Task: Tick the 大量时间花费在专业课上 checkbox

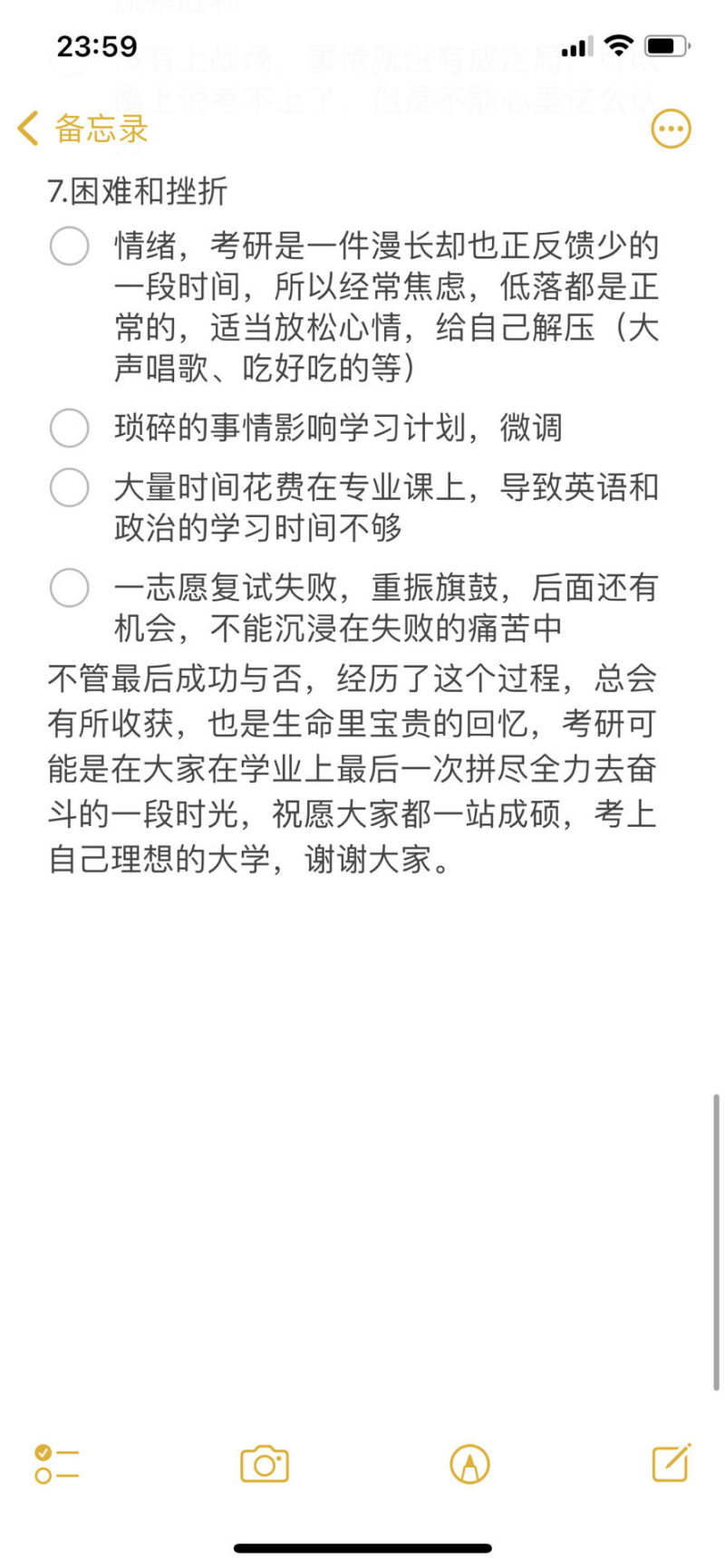Action: coord(70,487)
